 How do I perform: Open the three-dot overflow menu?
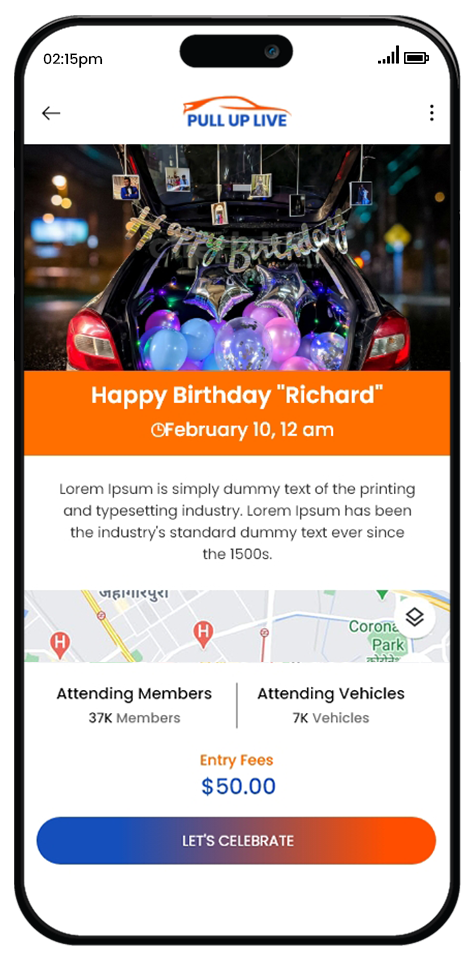coord(432,113)
